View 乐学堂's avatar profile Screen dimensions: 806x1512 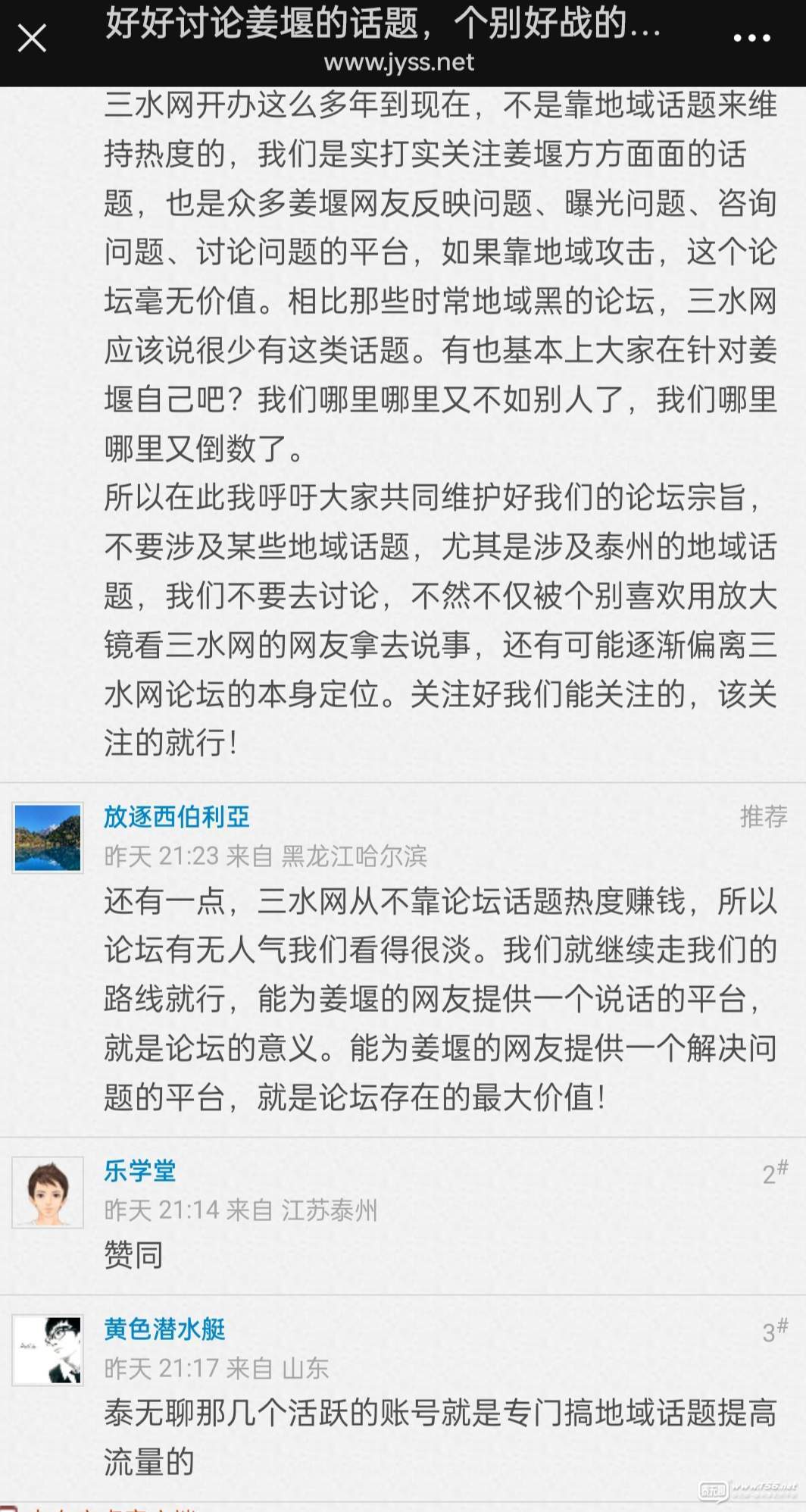tap(48, 1191)
